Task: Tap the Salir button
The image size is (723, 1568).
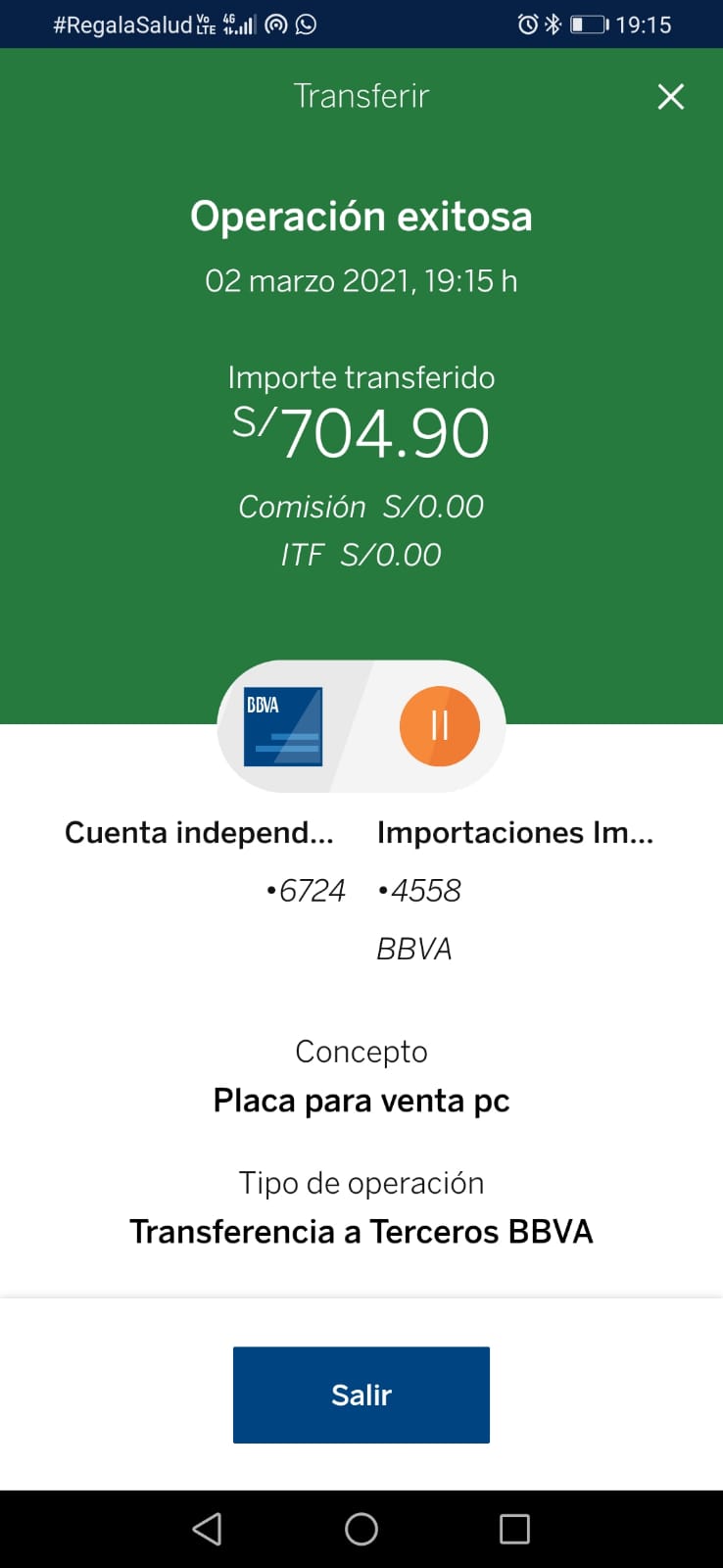Action: pos(361,1394)
